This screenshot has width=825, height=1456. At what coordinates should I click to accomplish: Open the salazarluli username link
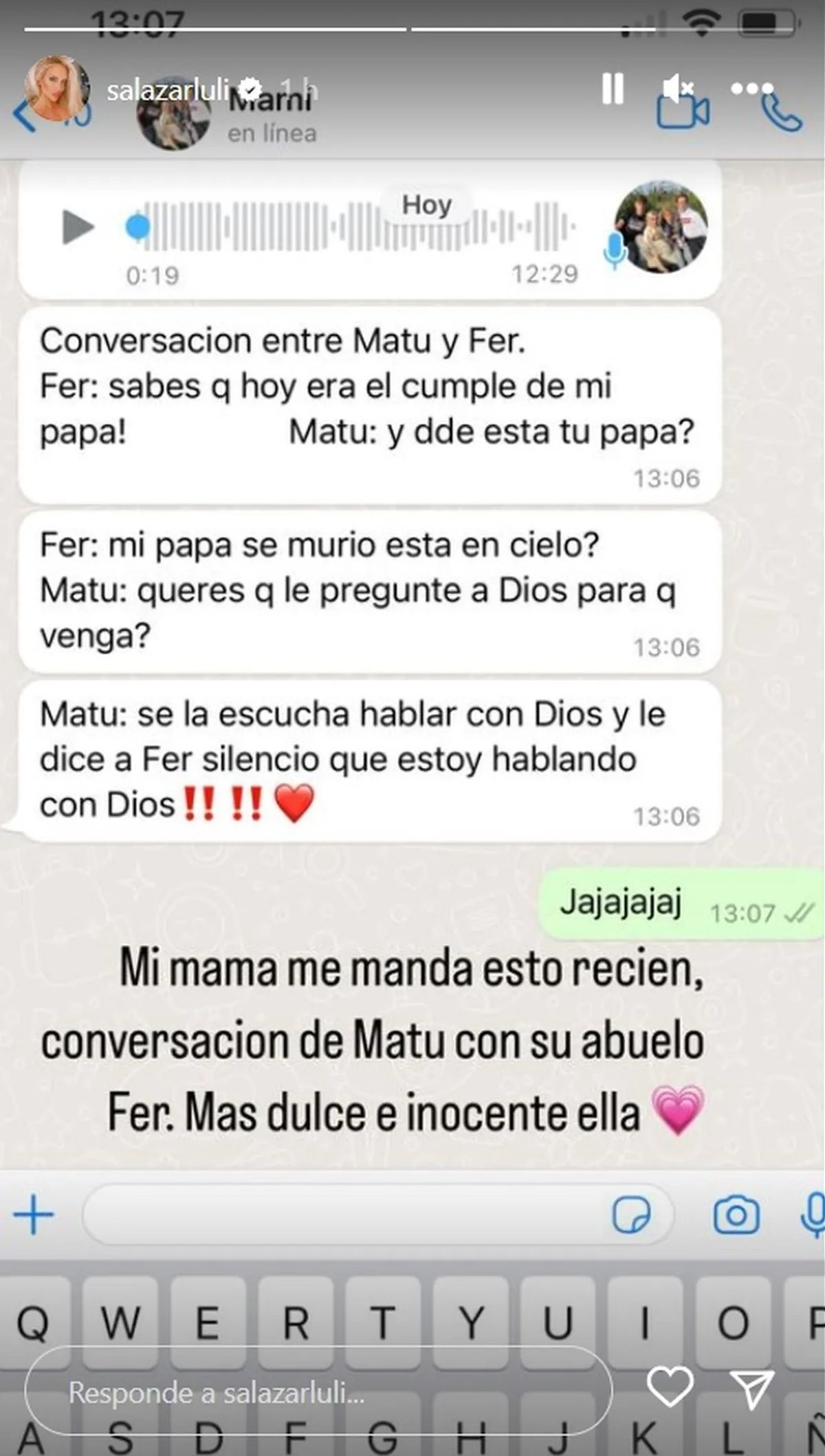point(168,90)
